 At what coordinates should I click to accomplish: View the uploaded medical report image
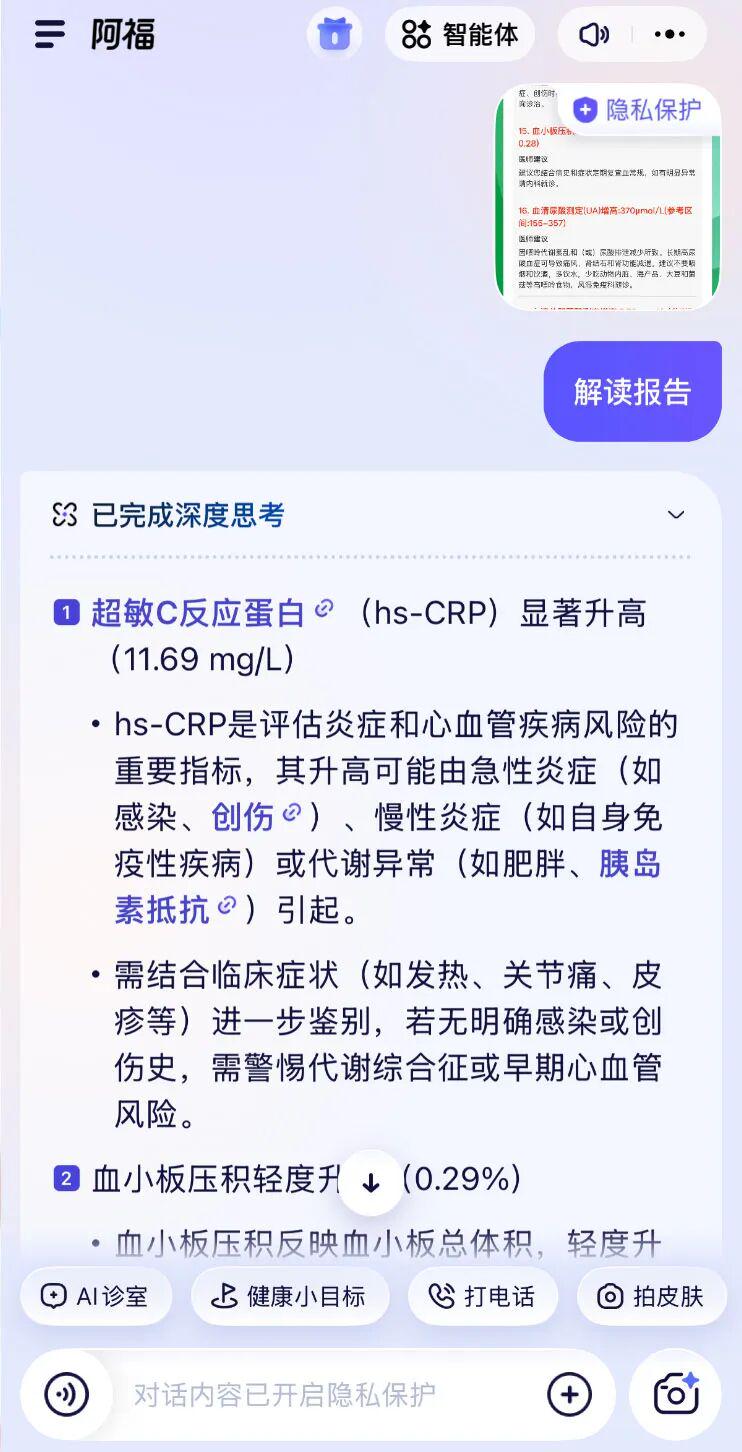(x=607, y=200)
